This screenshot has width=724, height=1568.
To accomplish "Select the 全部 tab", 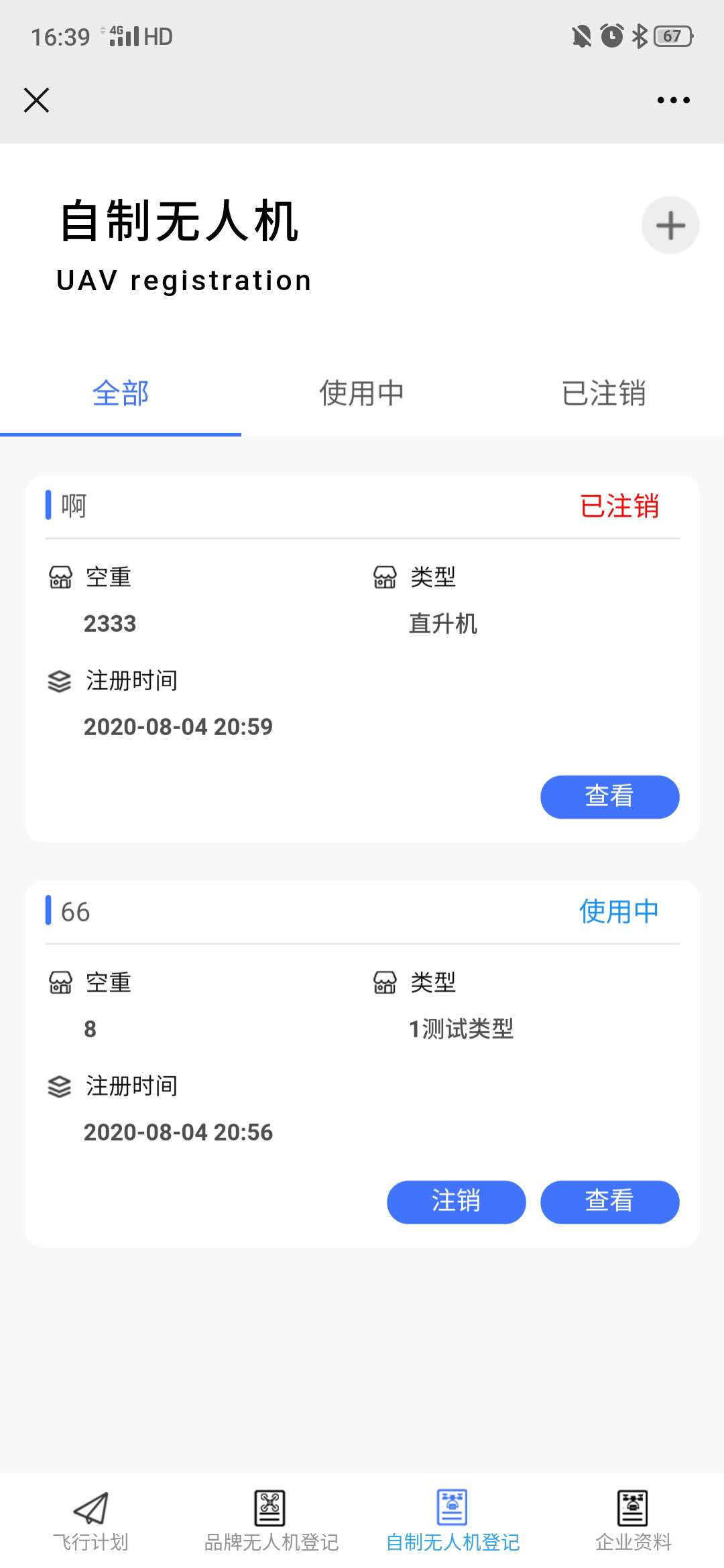I will (121, 394).
